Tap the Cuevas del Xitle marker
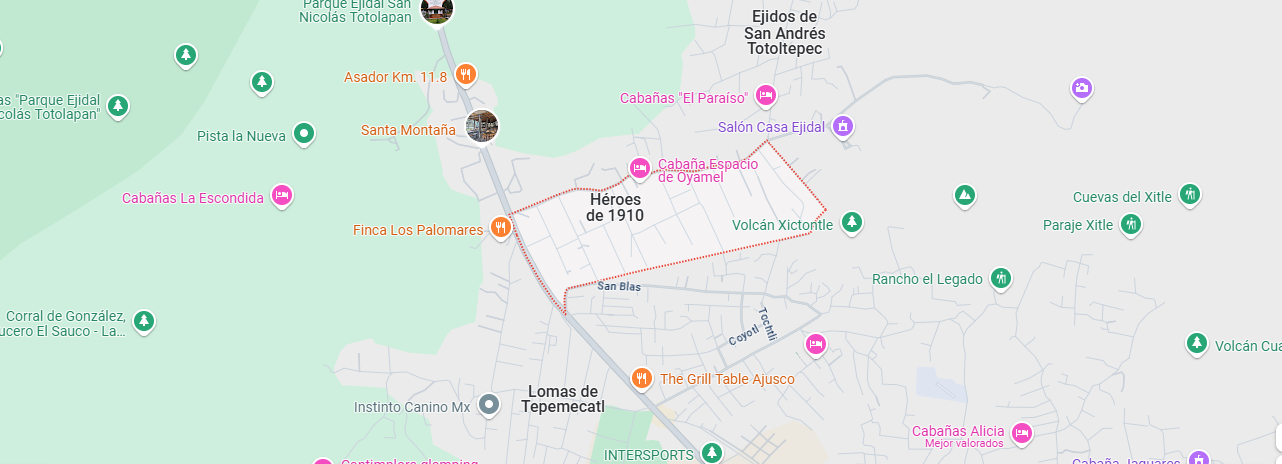This screenshot has height=464, width=1282. (1189, 194)
